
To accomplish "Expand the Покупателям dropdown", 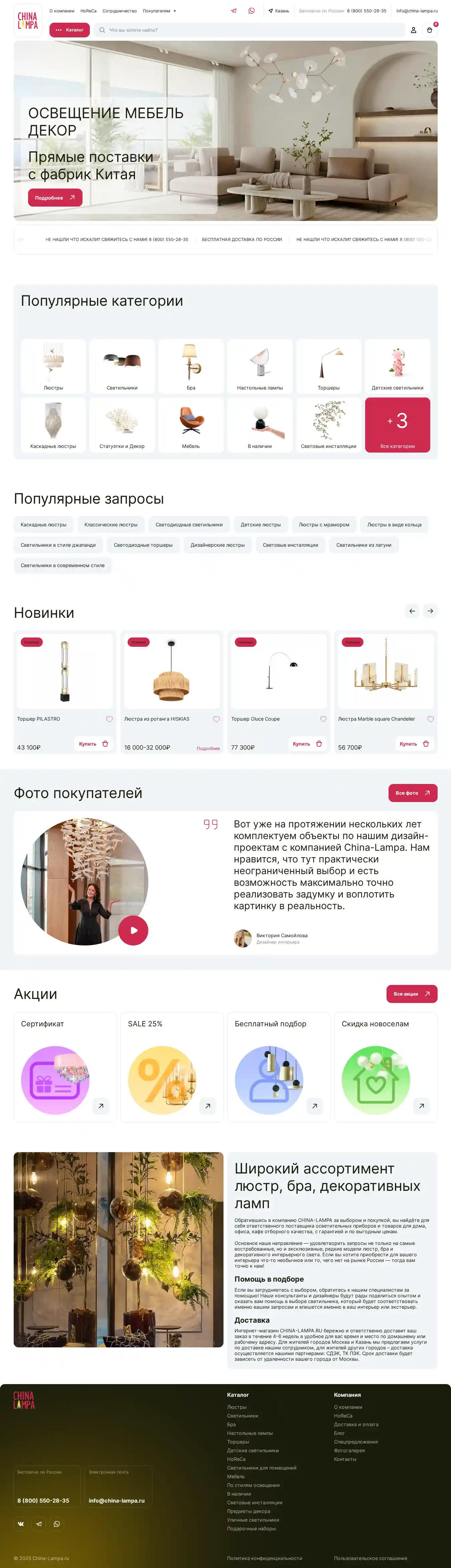I will point(159,11).
